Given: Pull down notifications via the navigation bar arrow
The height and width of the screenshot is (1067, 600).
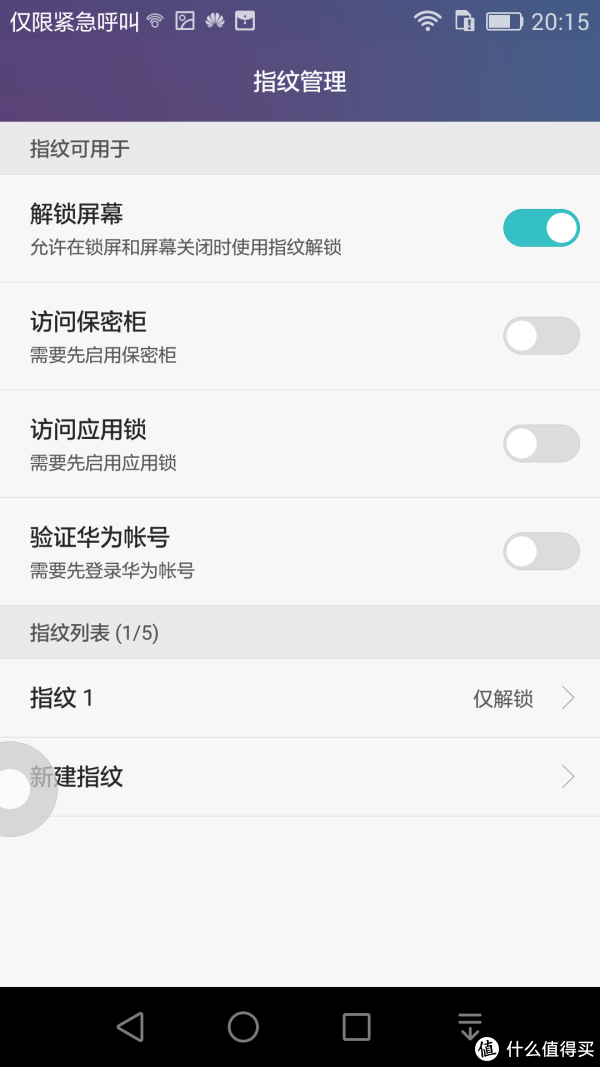Looking at the screenshot, I should tap(469, 1026).
